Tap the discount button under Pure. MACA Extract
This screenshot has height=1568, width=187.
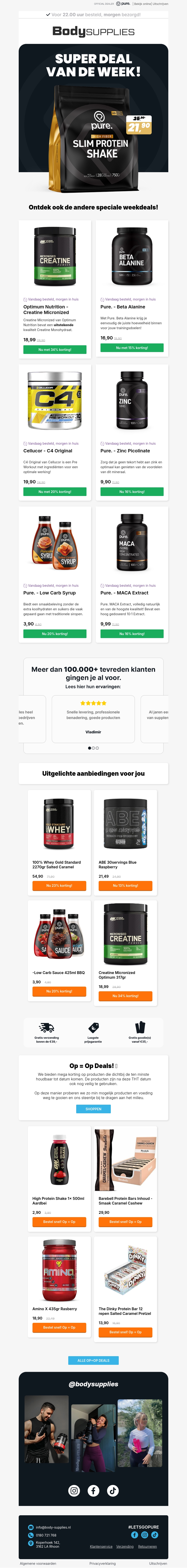pos(132,634)
